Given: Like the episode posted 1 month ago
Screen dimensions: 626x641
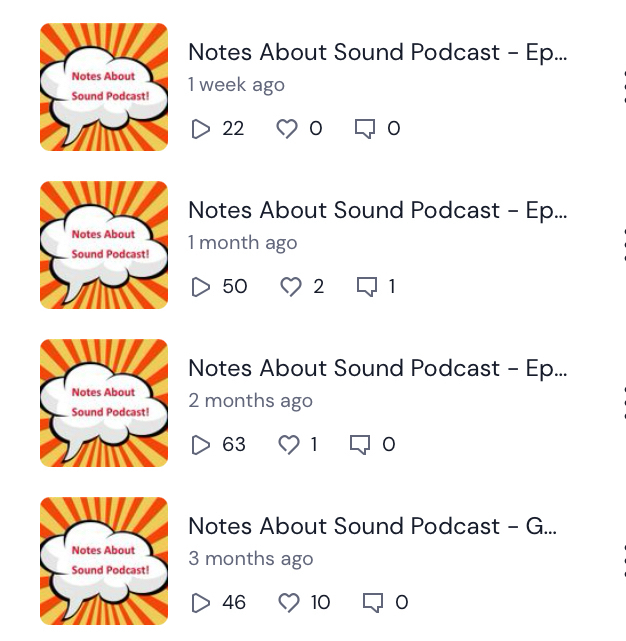Looking at the screenshot, I should 291,287.
